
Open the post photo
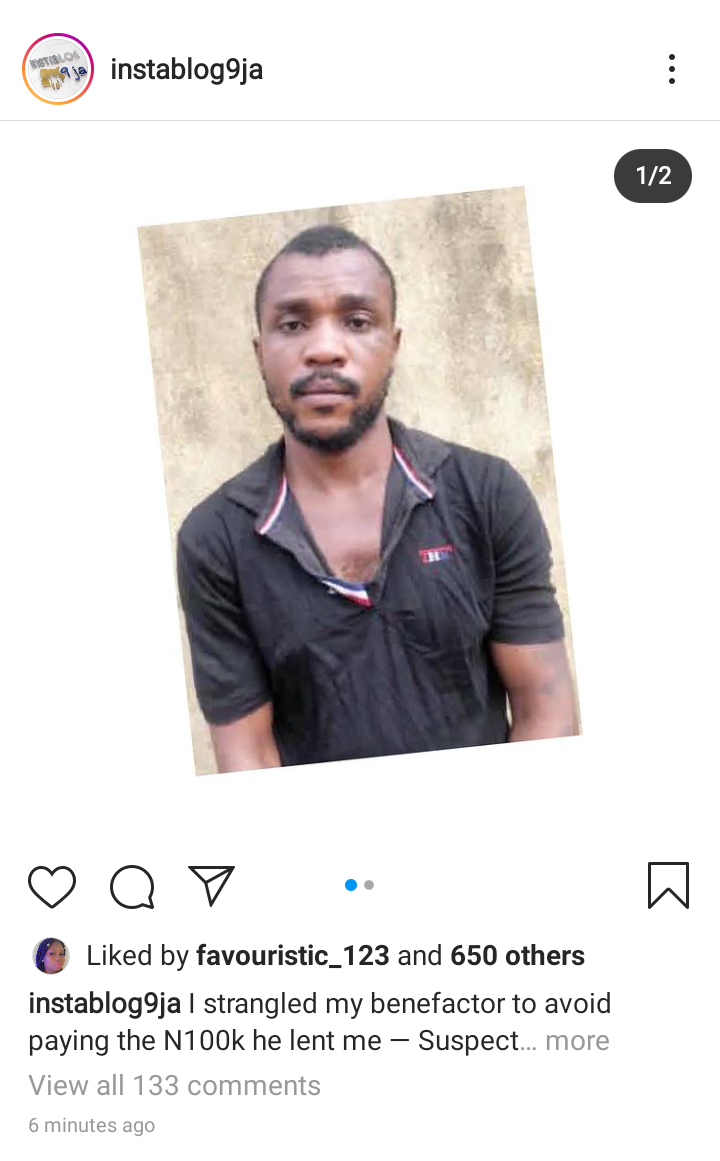359,481
